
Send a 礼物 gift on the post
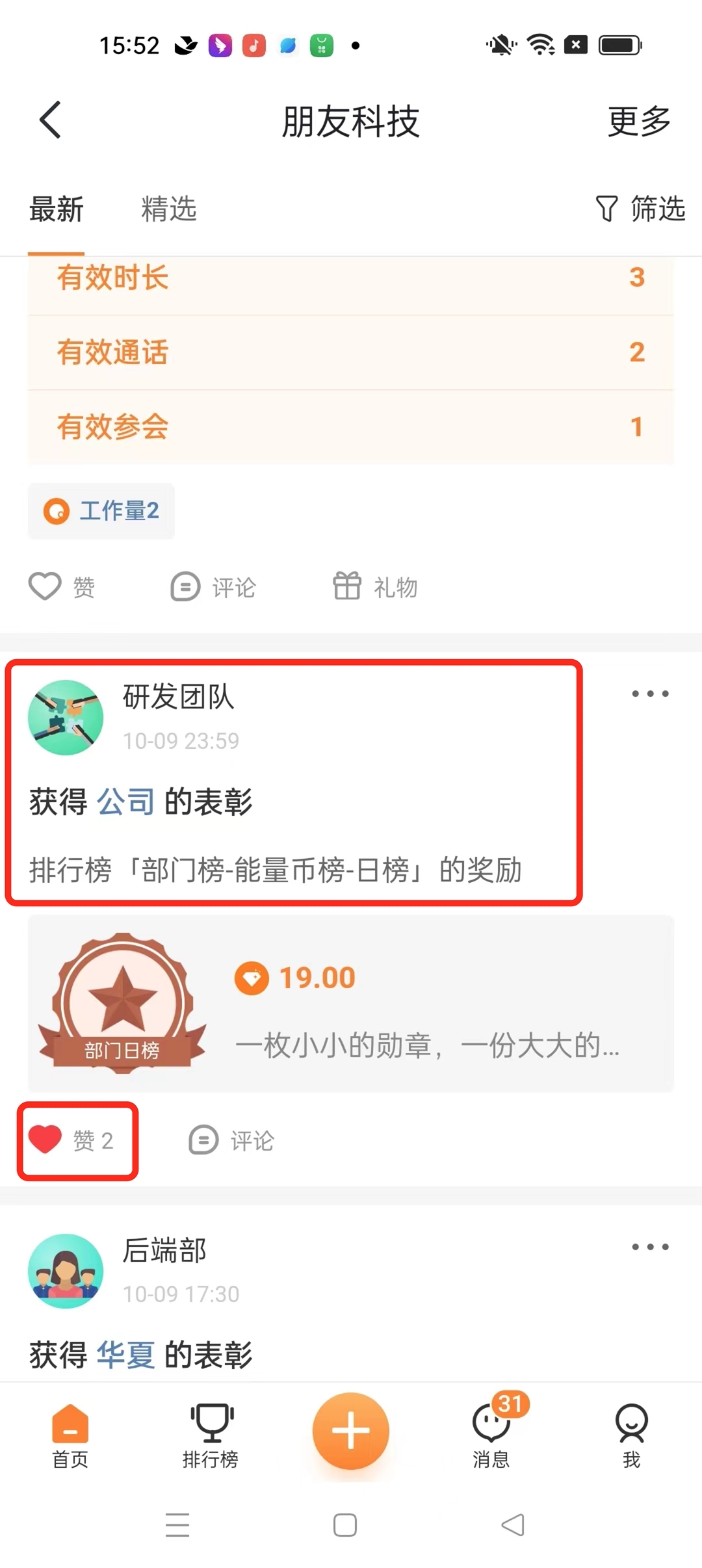(x=375, y=586)
